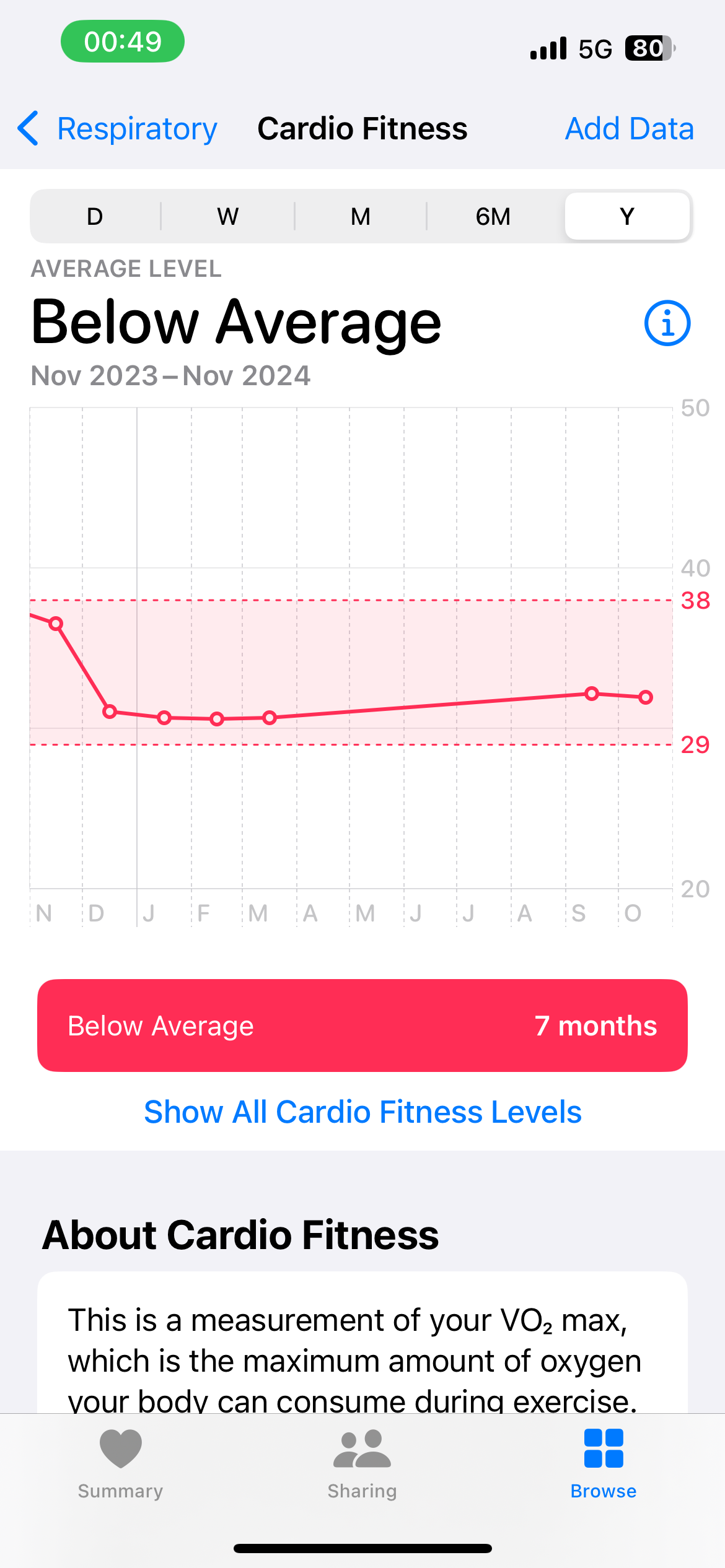Switch chart to Month view
The image size is (725, 1568).
(360, 217)
